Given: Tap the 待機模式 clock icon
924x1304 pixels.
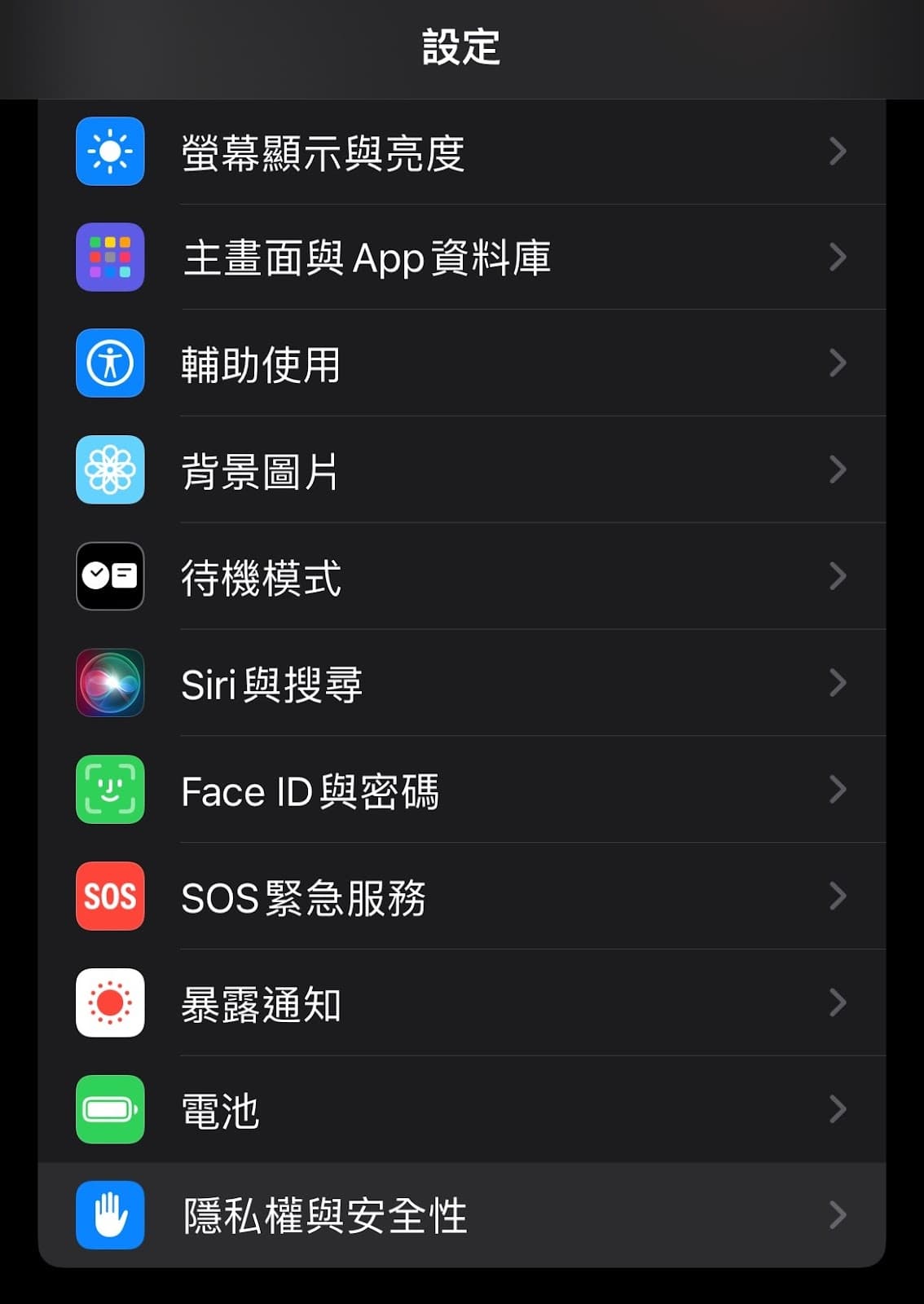Looking at the screenshot, I should pos(110,577).
